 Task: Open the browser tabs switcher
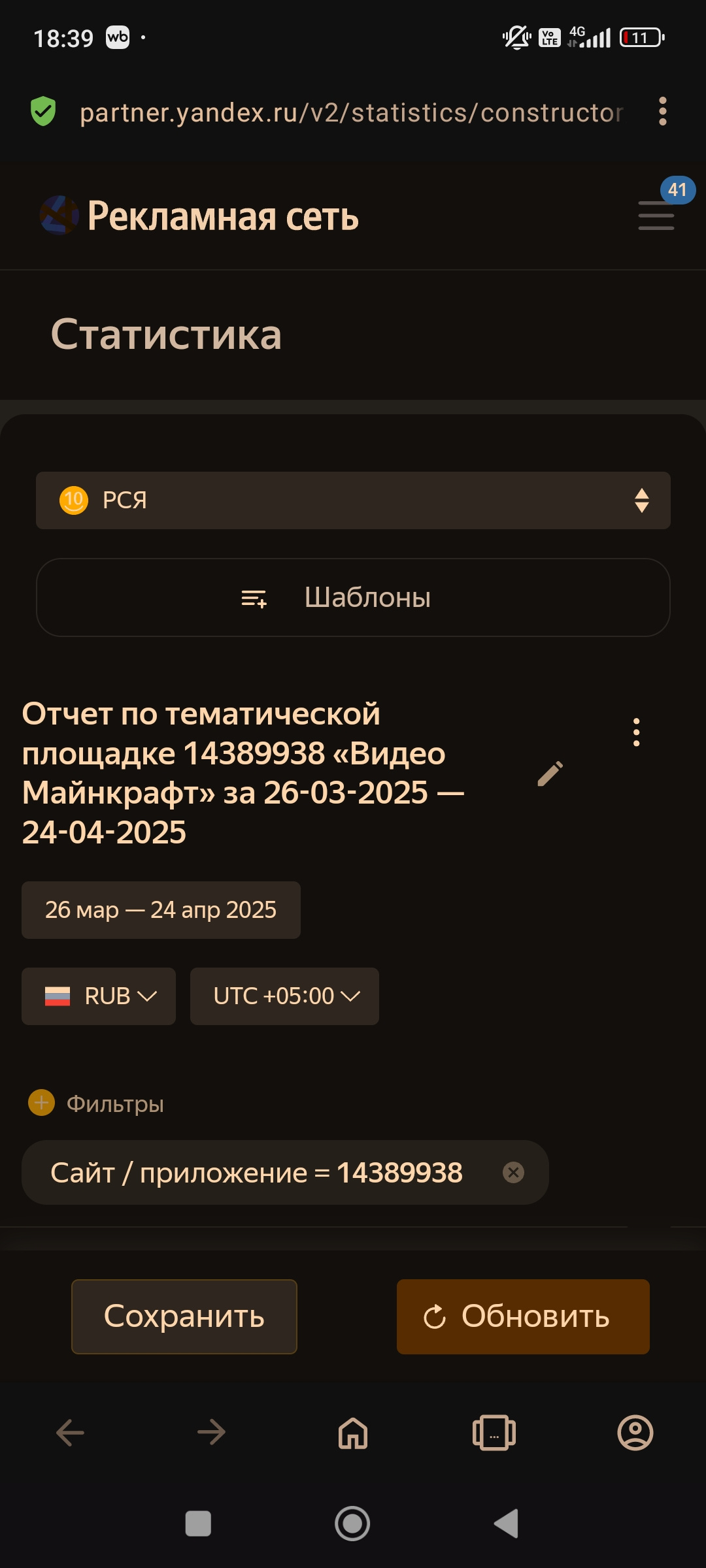[x=494, y=1433]
